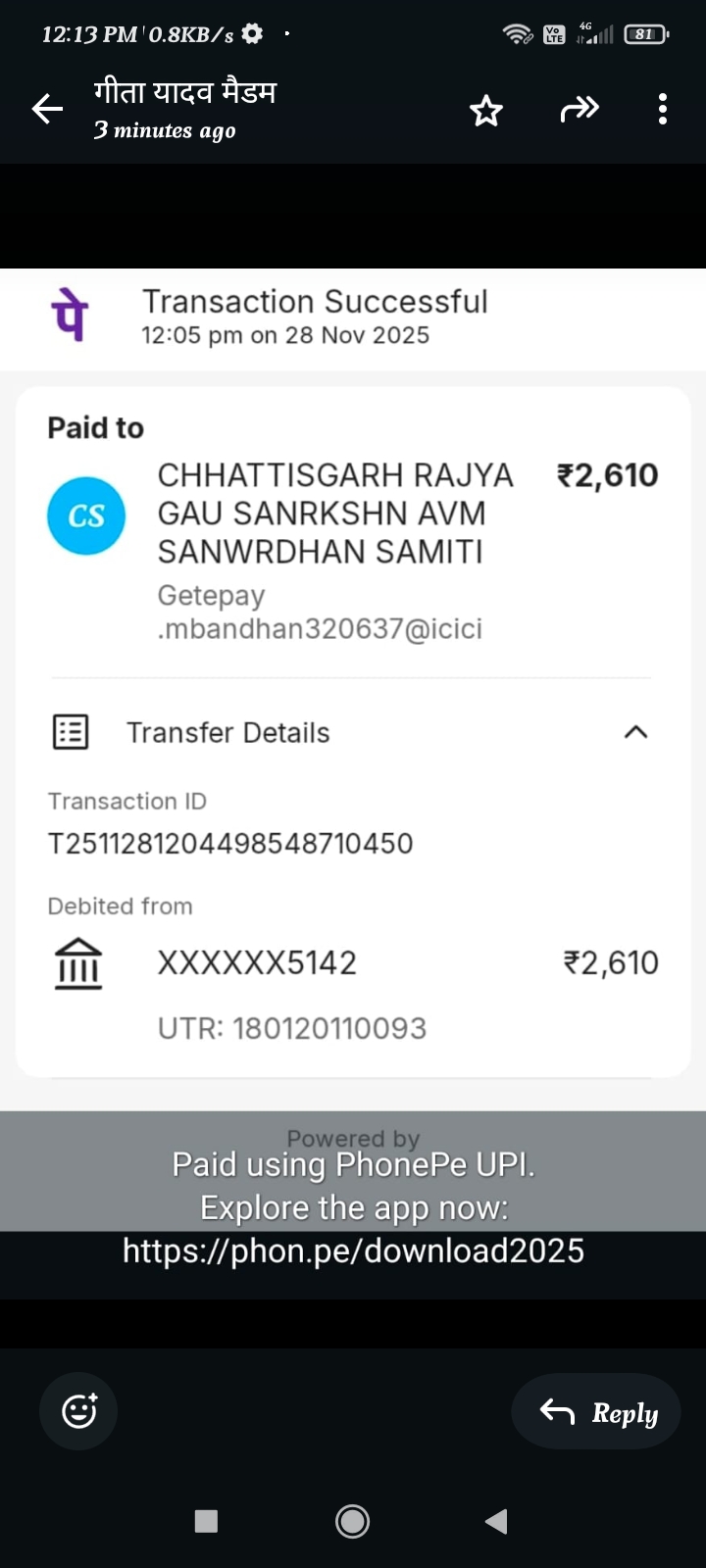Forward this image to another chat
The height and width of the screenshot is (1568, 706).
coord(579,109)
